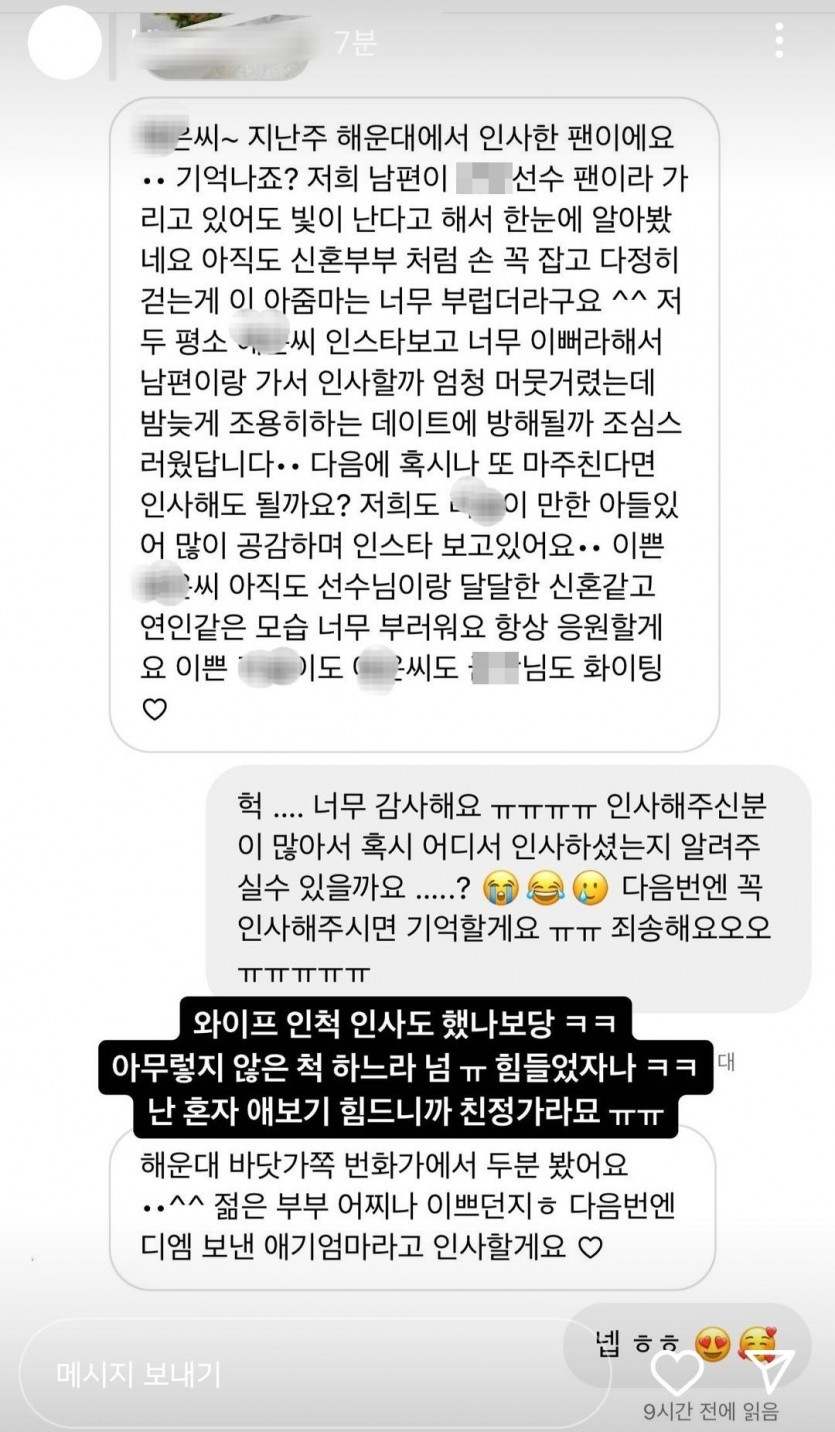The width and height of the screenshot is (835, 1432).
Task: Open the story overflow menu
Action: (780, 40)
